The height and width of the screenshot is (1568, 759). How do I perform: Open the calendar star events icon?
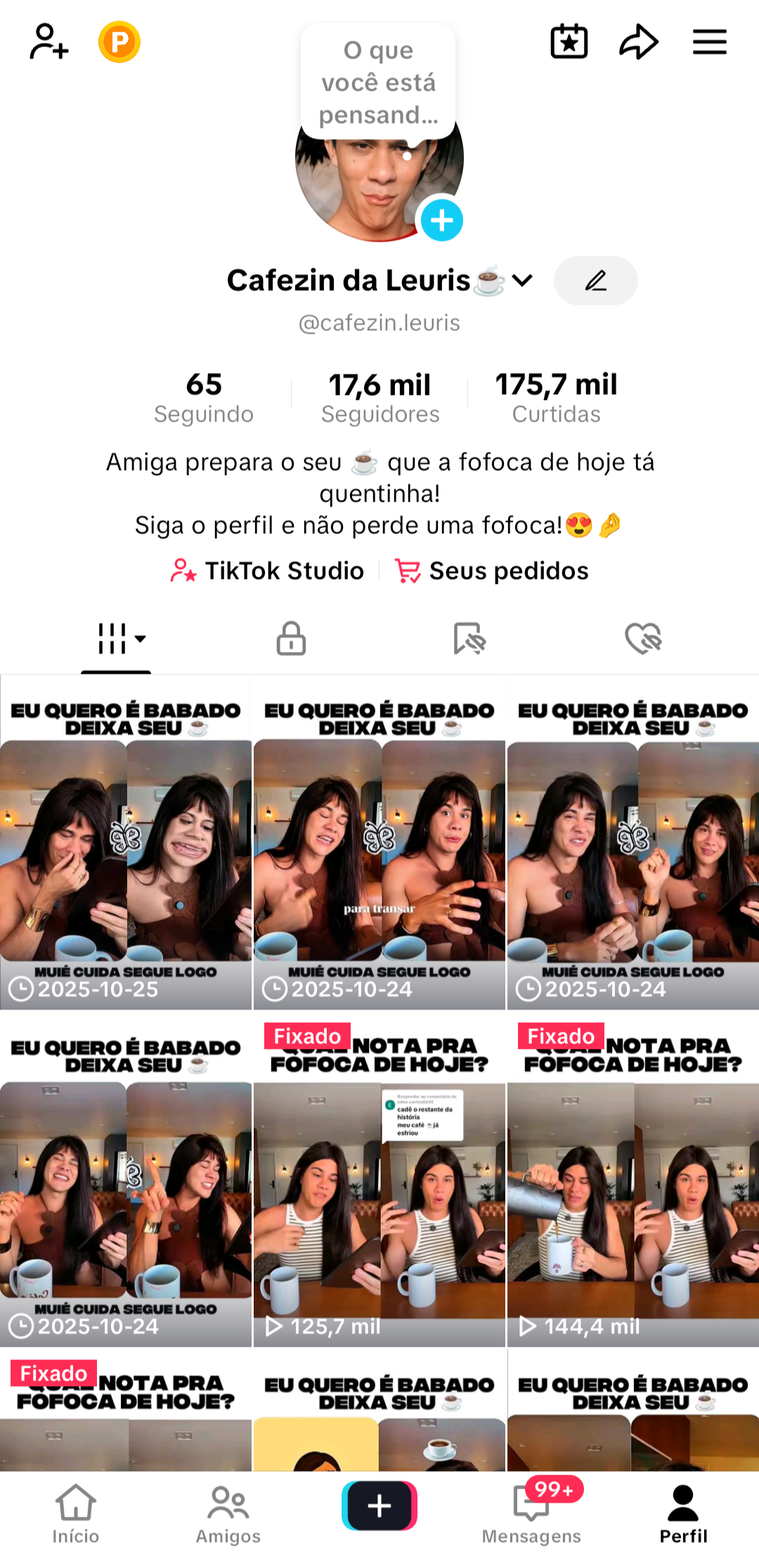[x=569, y=42]
